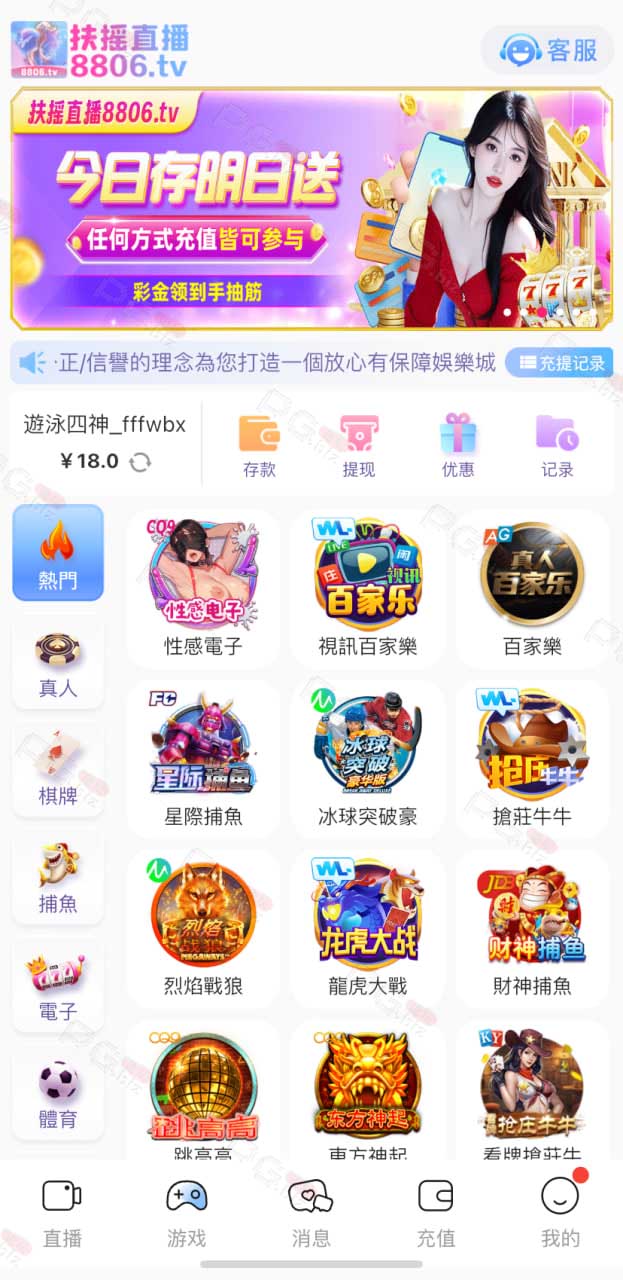The image size is (623, 1280).
Task: Launch 財神捕魚 game
Action: point(532,928)
